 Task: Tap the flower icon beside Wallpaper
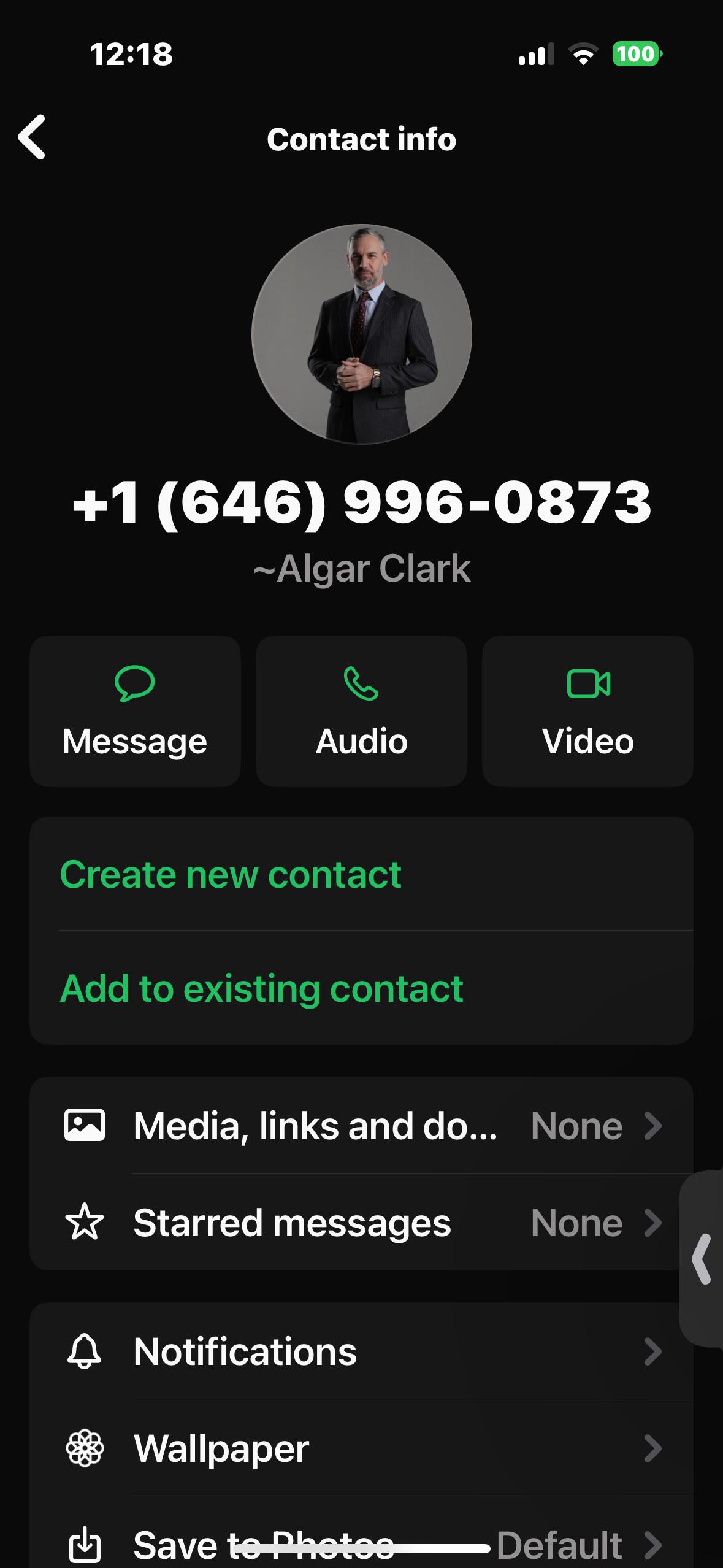(x=86, y=1449)
